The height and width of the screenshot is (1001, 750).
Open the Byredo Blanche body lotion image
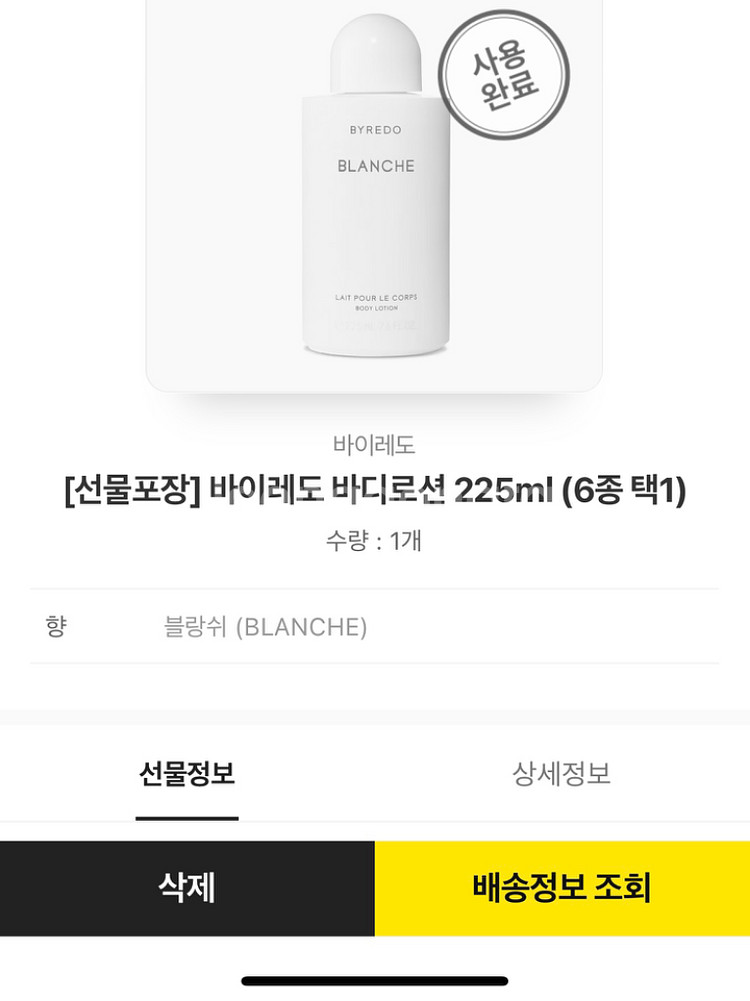pos(375,192)
